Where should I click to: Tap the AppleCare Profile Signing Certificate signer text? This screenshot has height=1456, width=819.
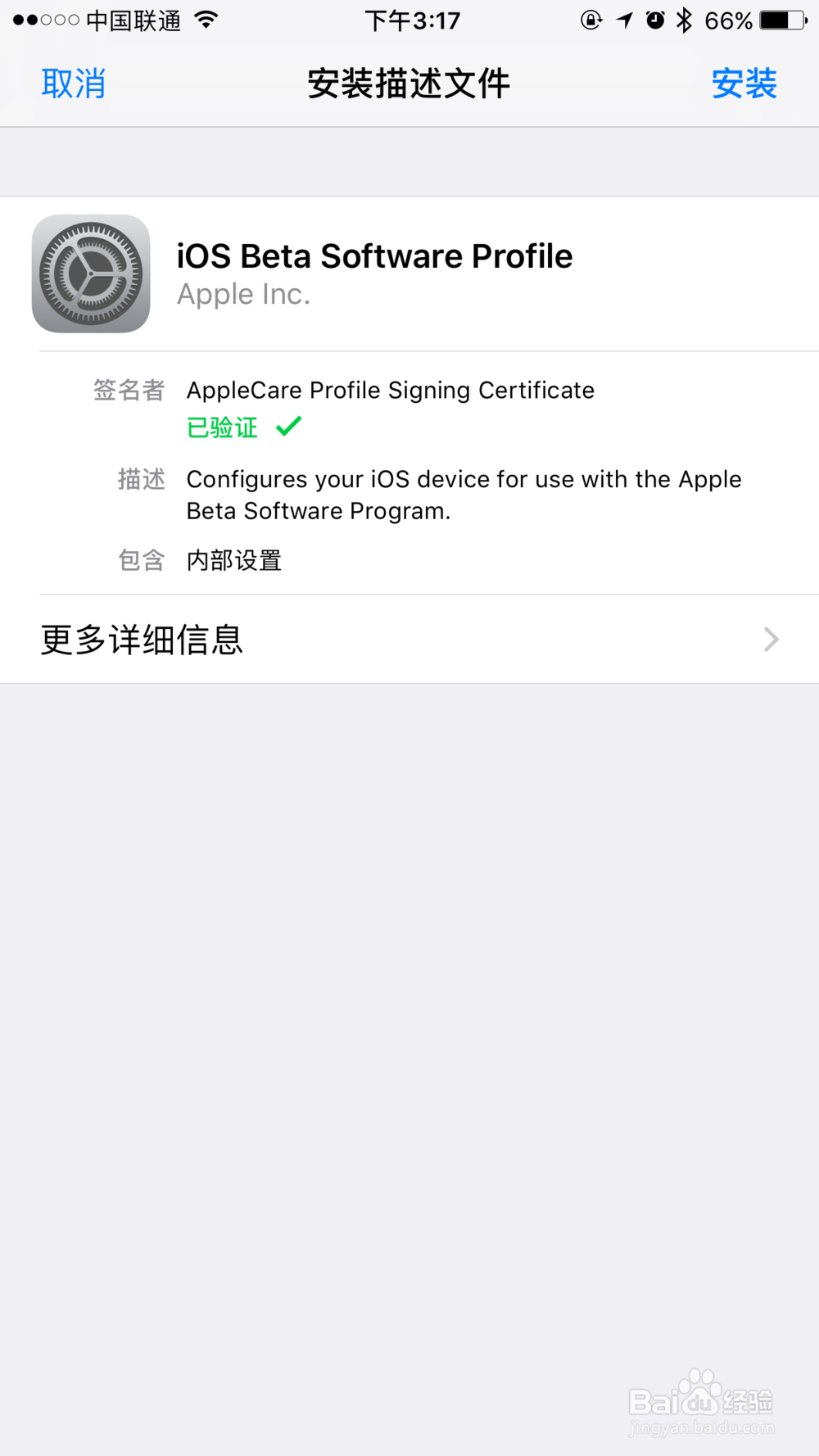coord(391,390)
